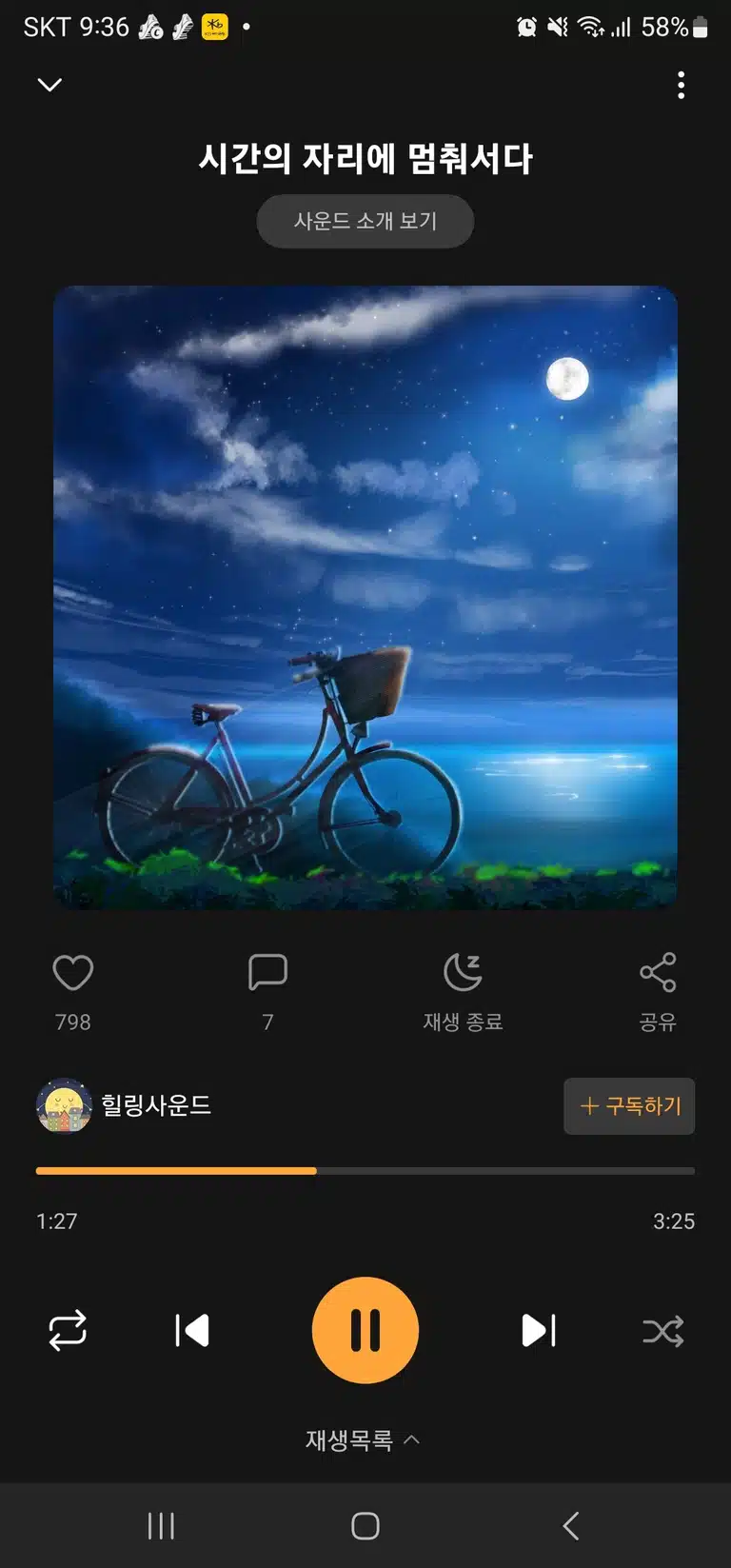
Task: Subscribe with the 구독하기 button
Action: pos(629,1105)
